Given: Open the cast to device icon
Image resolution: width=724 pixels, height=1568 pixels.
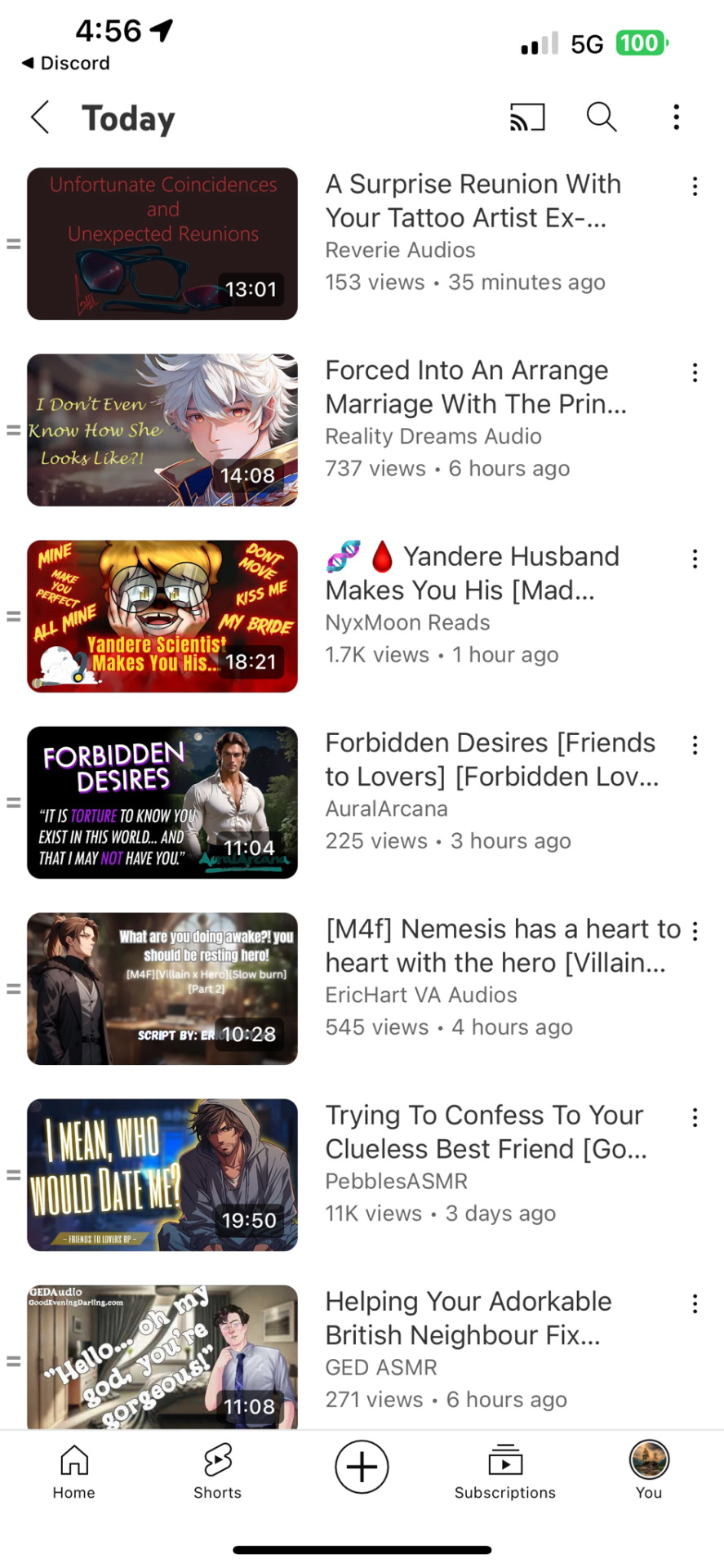Looking at the screenshot, I should (527, 118).
